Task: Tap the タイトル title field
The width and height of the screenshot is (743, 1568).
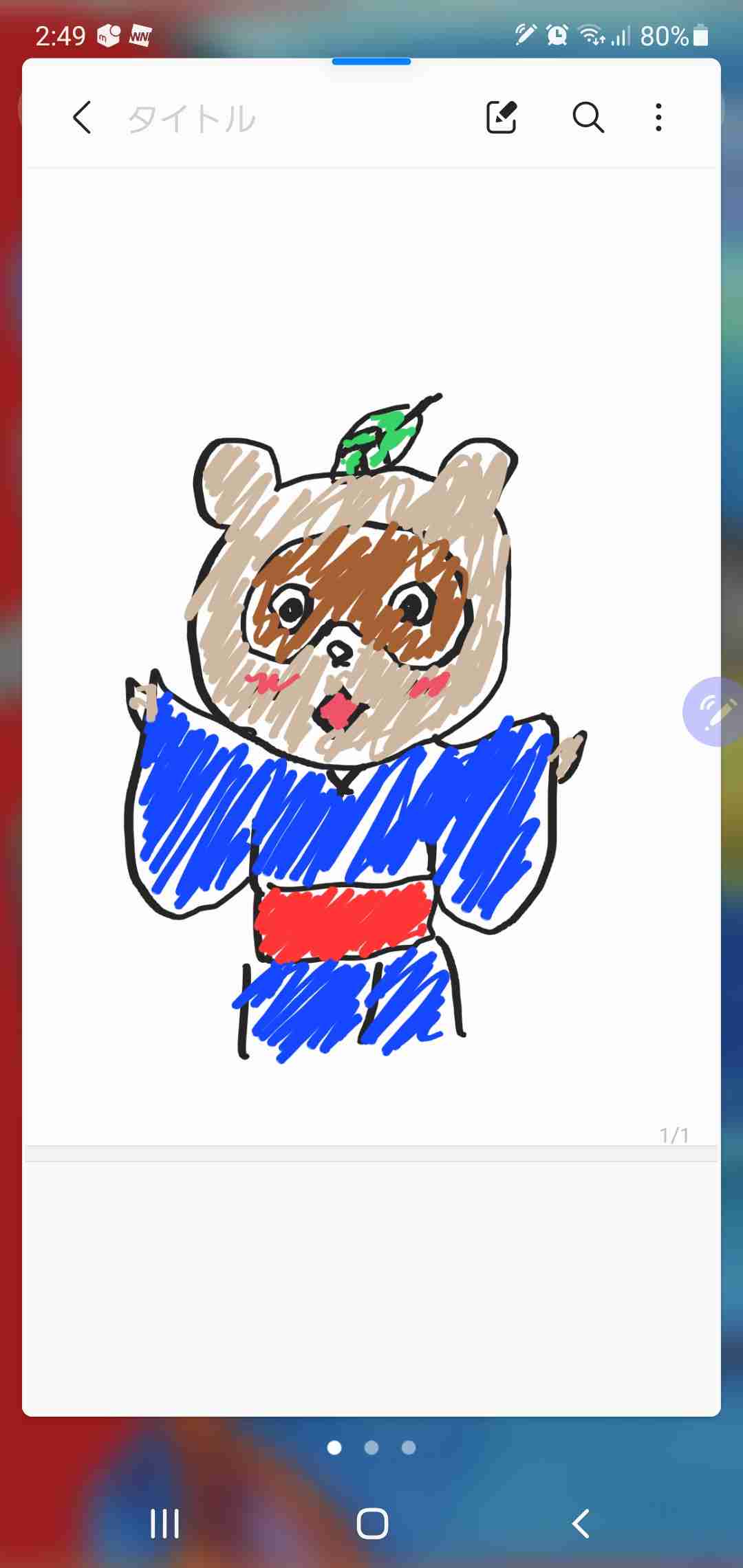Action: (191, 117)
